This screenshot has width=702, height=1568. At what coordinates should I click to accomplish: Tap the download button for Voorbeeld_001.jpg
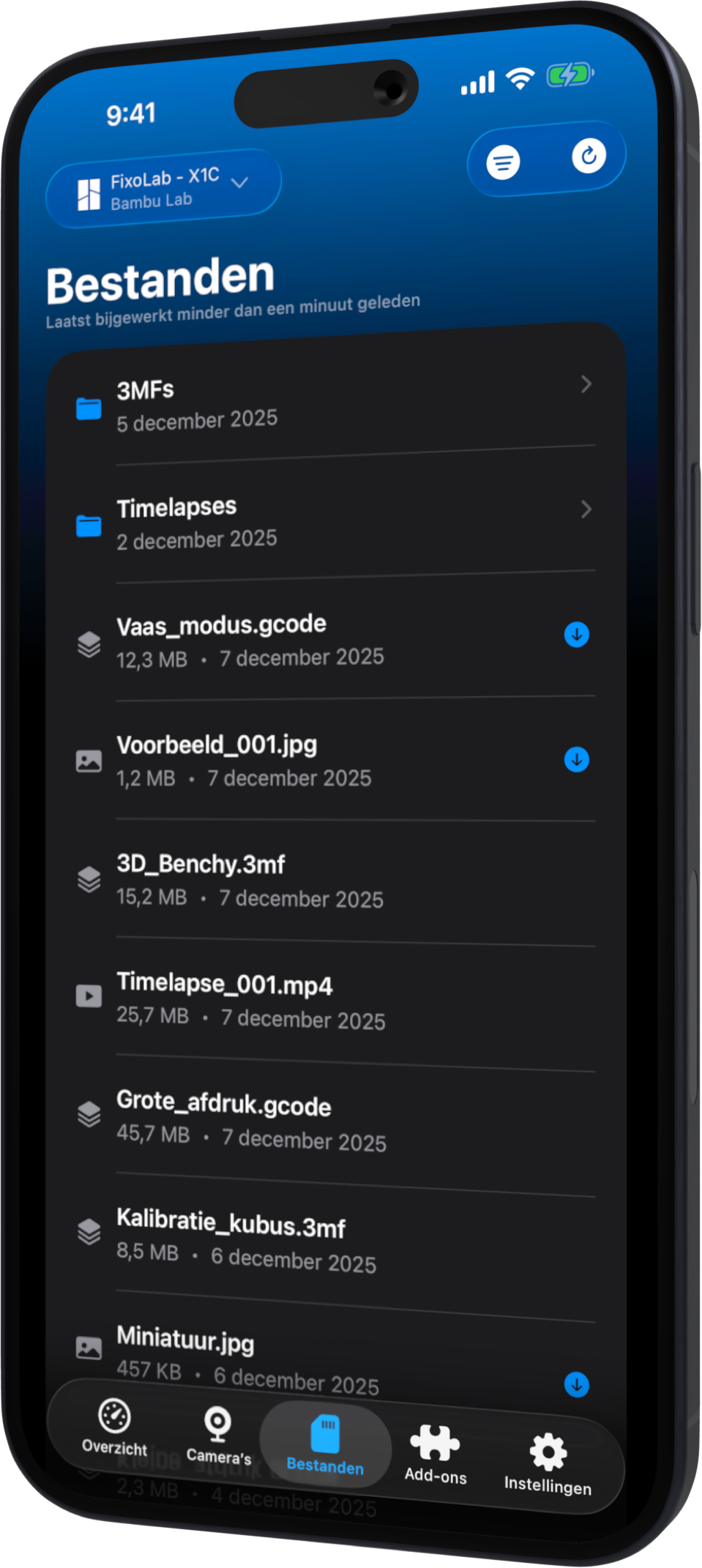(577, 760)
